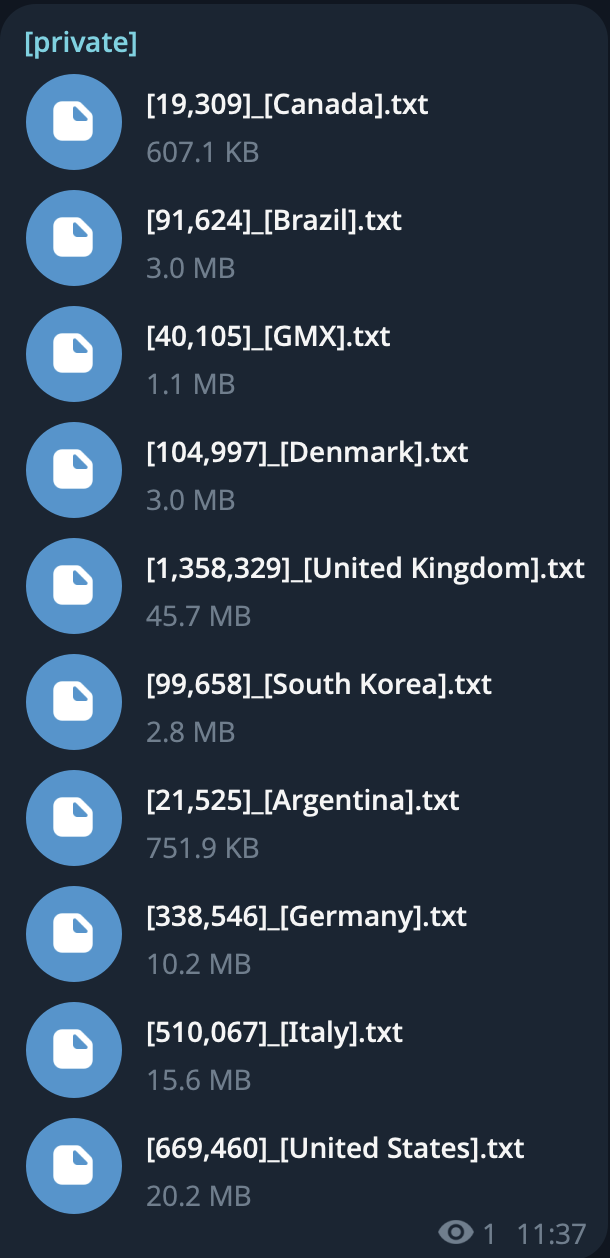Download the Denmark .txt file

pos(74,470)
